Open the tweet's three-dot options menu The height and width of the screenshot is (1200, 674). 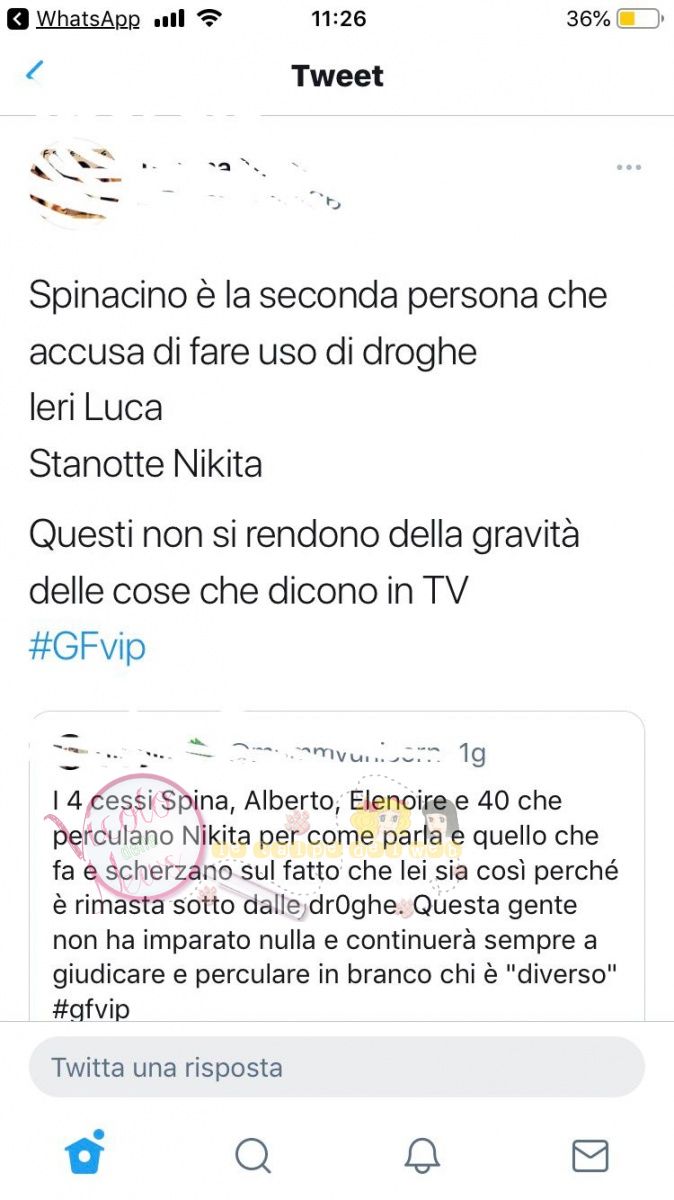pyautogui.click(x=628, y=167)
